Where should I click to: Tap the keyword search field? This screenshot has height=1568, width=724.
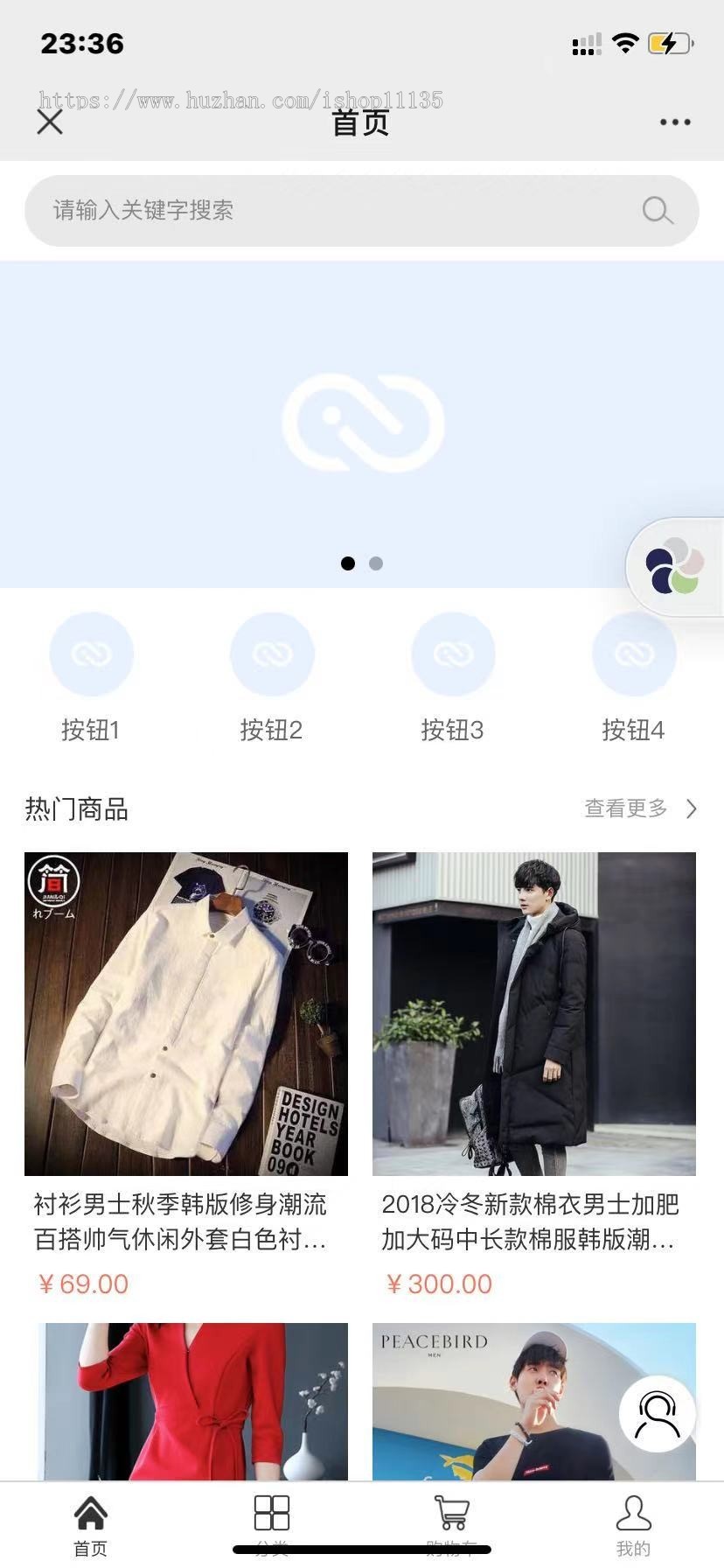tap(332, 210)
